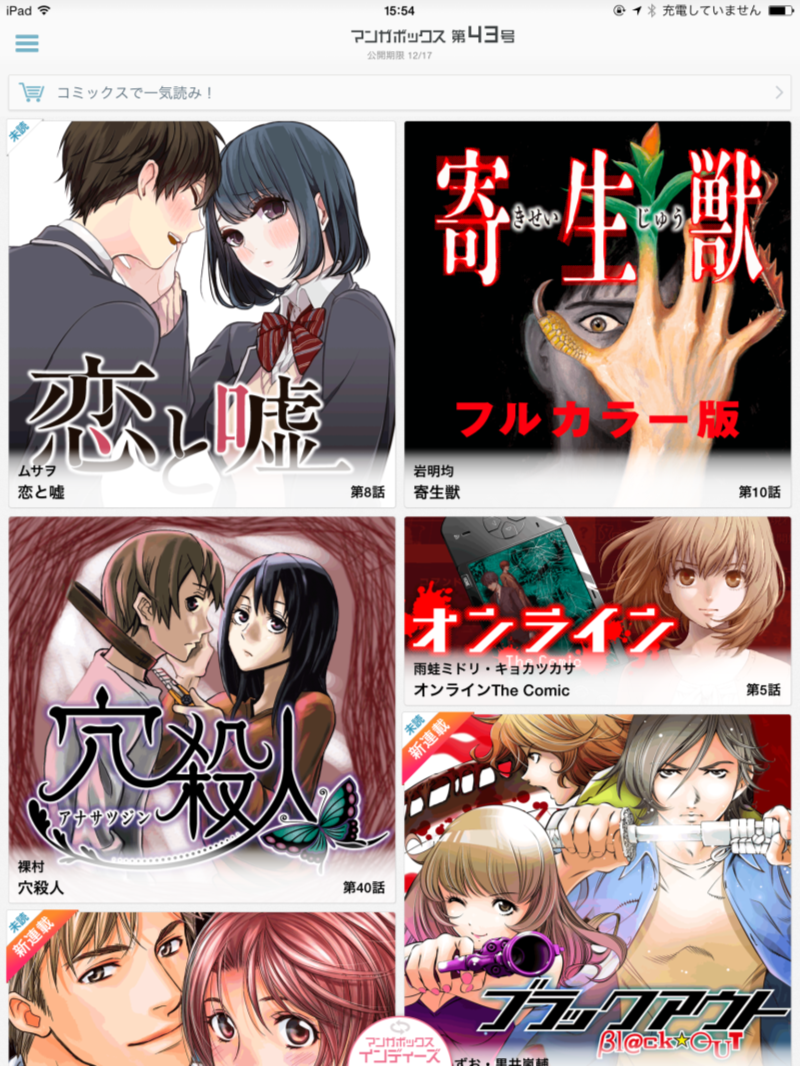800x1066 pixels.
Task: Open the コミックスで一気読み banner
Action: pyautogui.click(x=400, y=93)
